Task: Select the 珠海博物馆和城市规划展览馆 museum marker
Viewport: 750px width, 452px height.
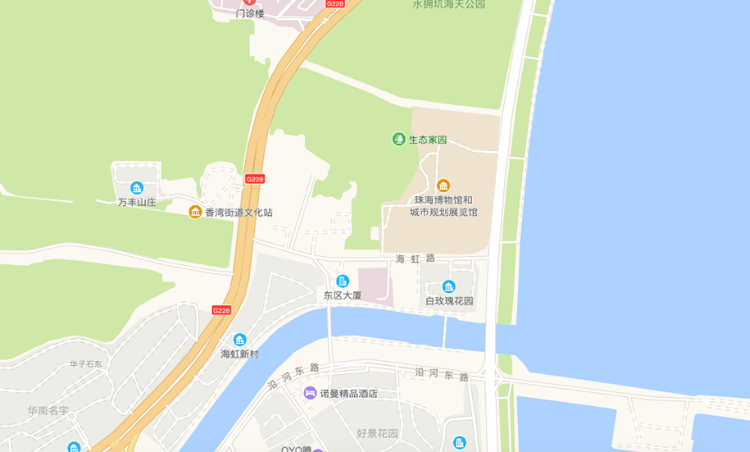Action: click(443, 186)
